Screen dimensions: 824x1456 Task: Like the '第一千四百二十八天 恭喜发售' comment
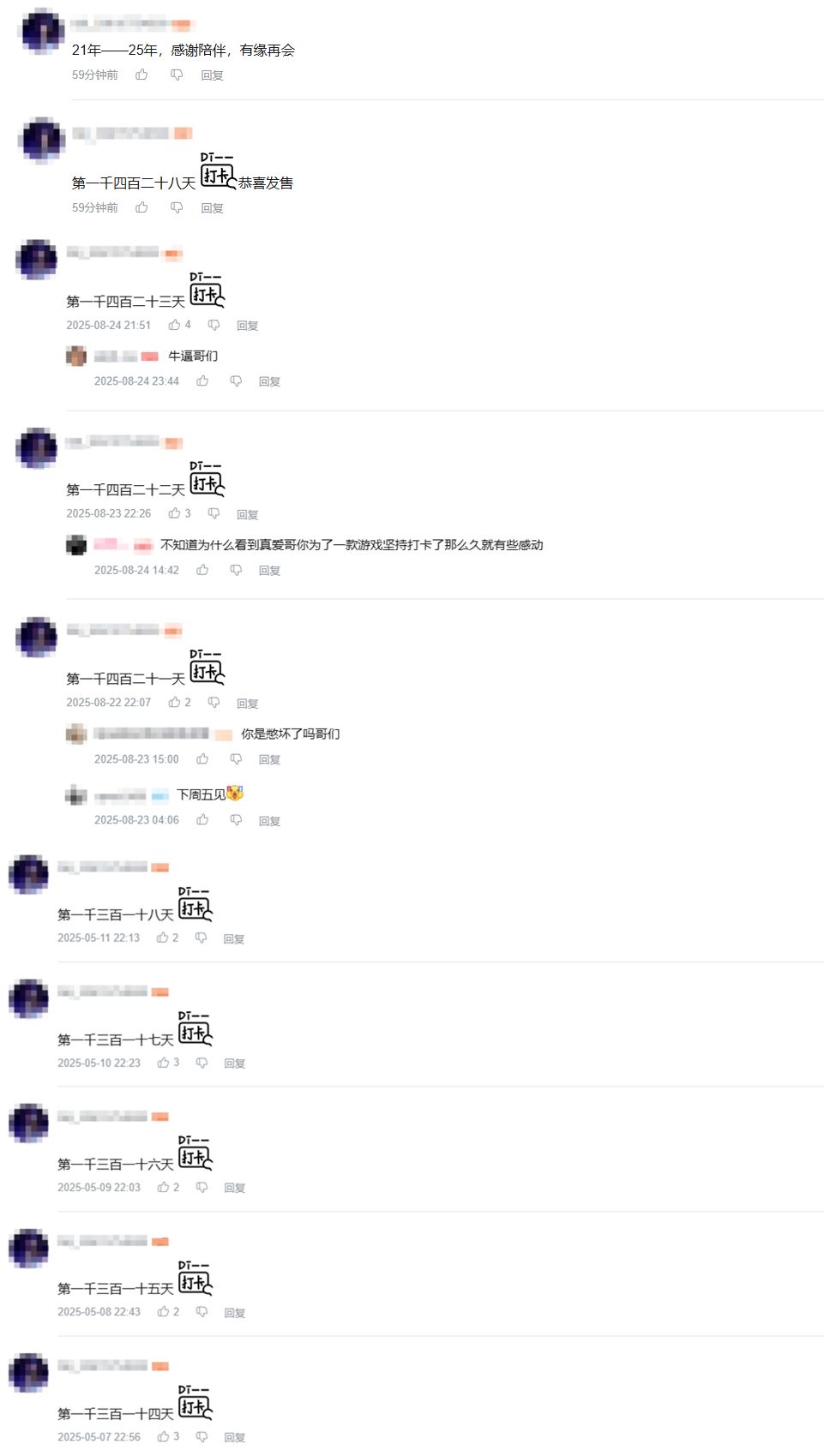tap(141, 208)
